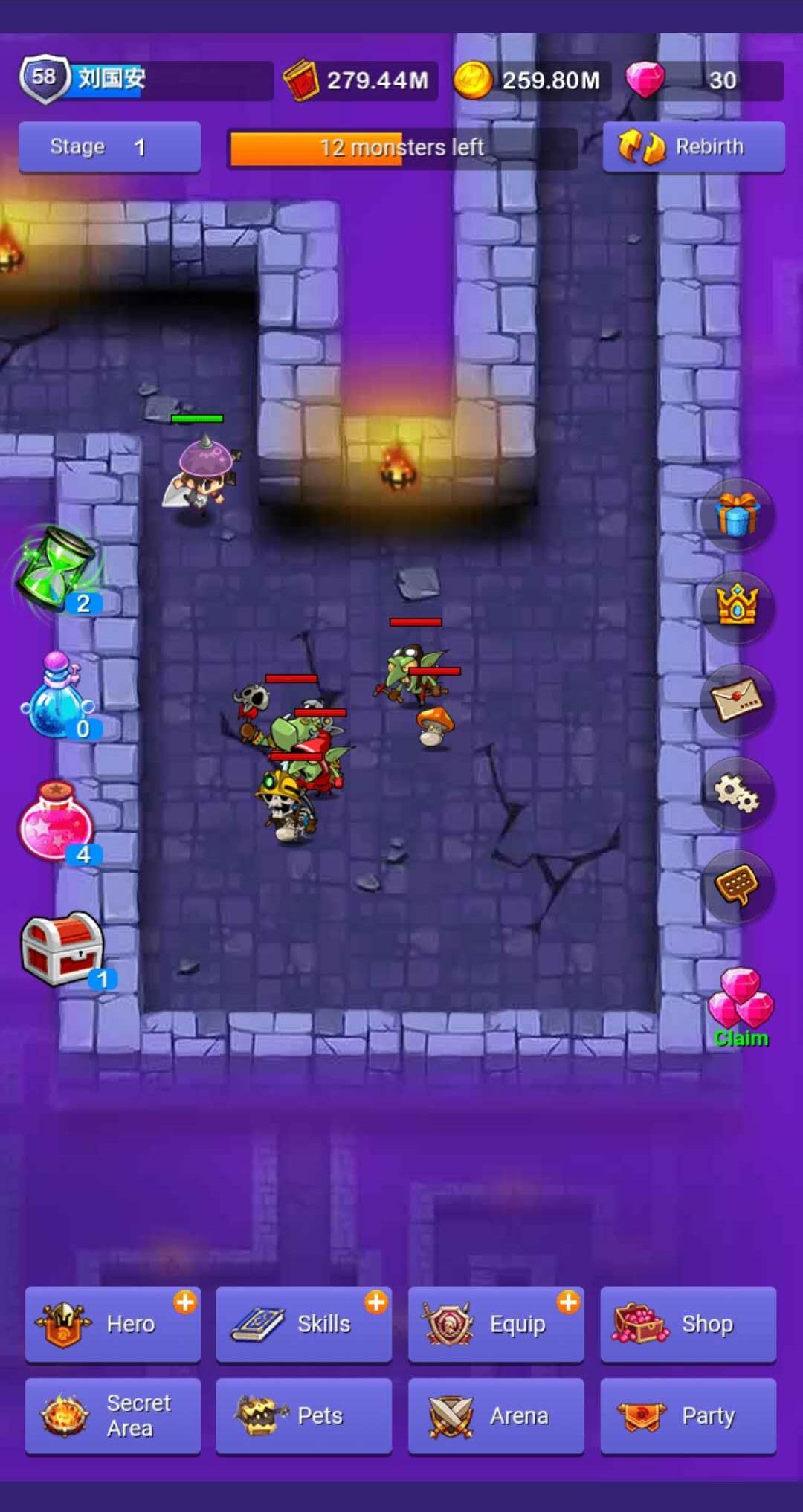Open the player profile badge
This screenshot has width=803, height=1512.
[x=45, y=78]
